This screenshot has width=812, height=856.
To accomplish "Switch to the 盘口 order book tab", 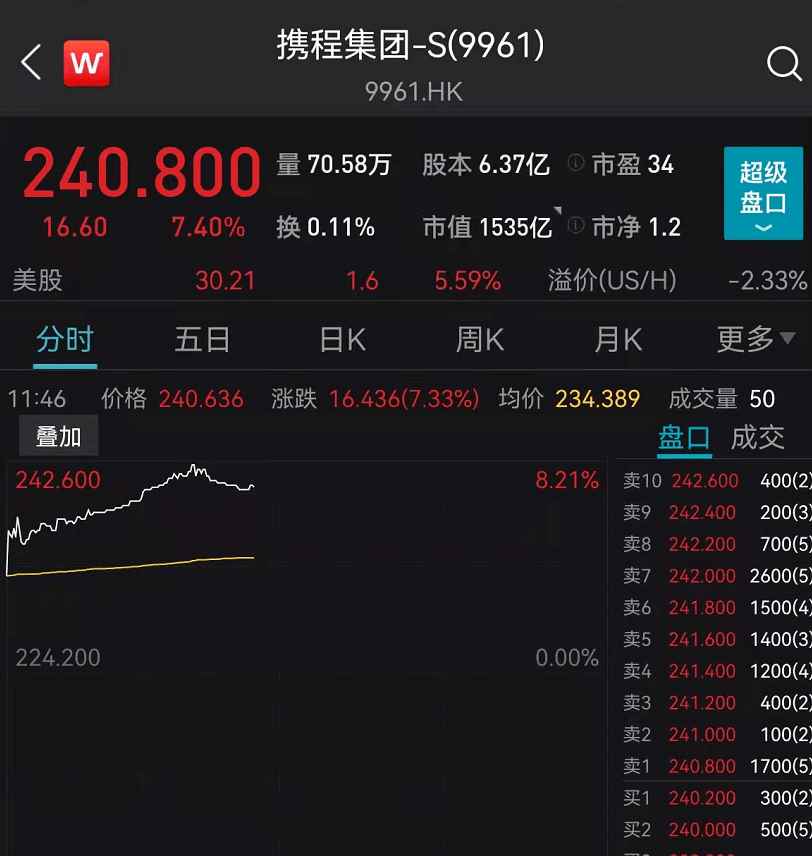I will point(684,438).
